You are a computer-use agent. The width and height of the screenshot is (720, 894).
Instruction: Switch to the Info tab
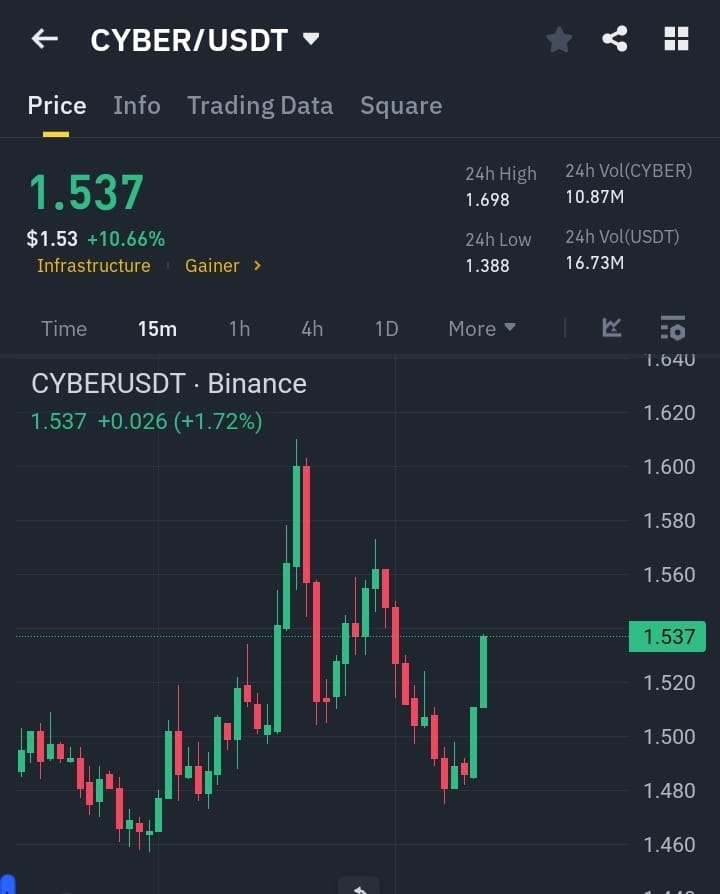[136, 105]
